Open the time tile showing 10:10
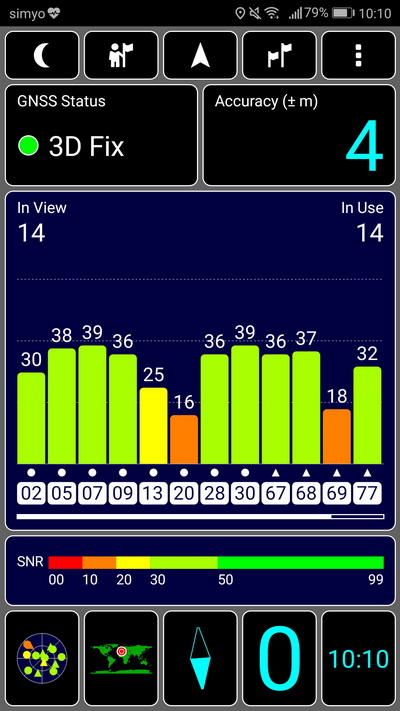This screenshot has width=400, height=711. click(358, 657)
